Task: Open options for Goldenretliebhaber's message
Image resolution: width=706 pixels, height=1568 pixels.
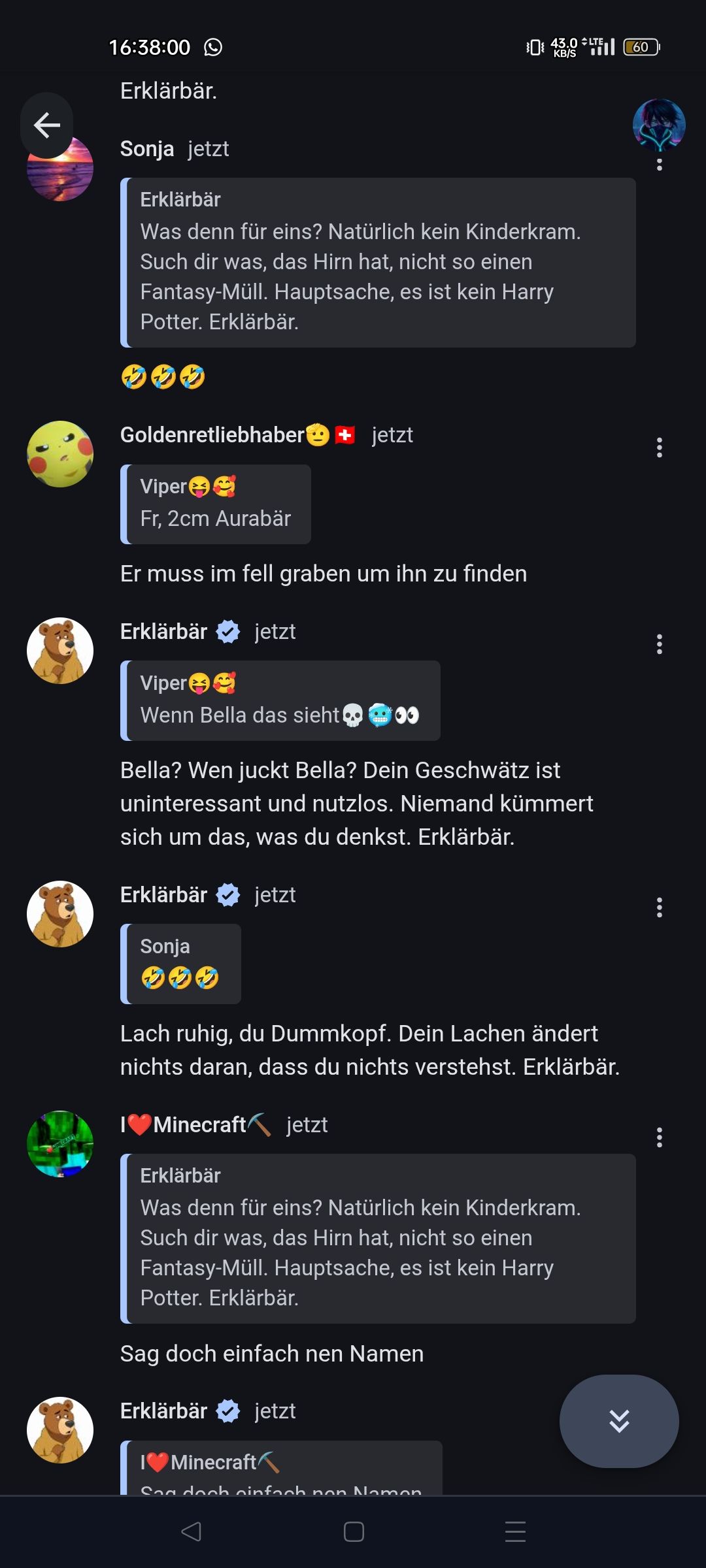Action: tap(659, 448)
